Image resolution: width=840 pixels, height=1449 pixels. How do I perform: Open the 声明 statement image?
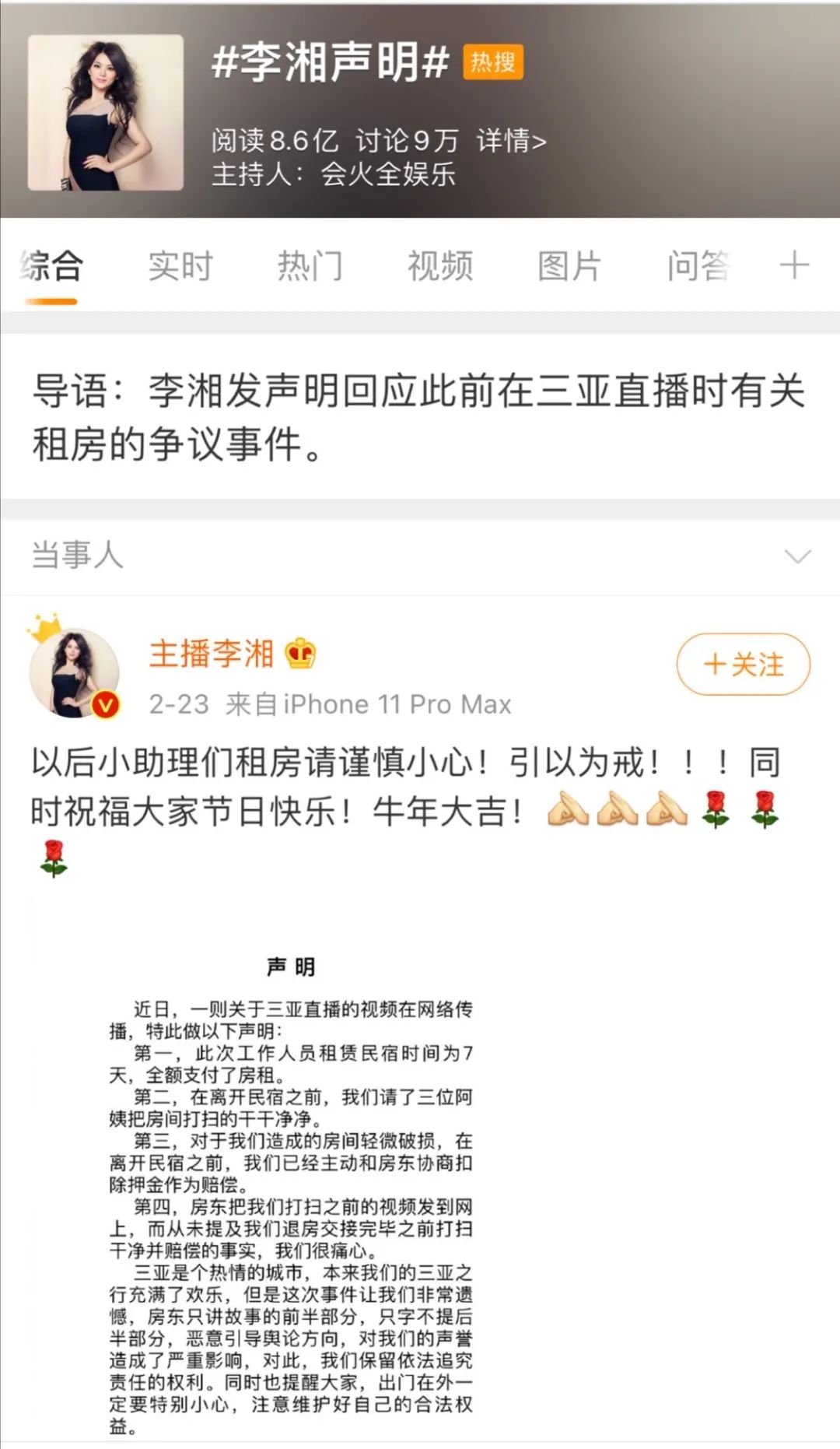tap(292, 1167)
